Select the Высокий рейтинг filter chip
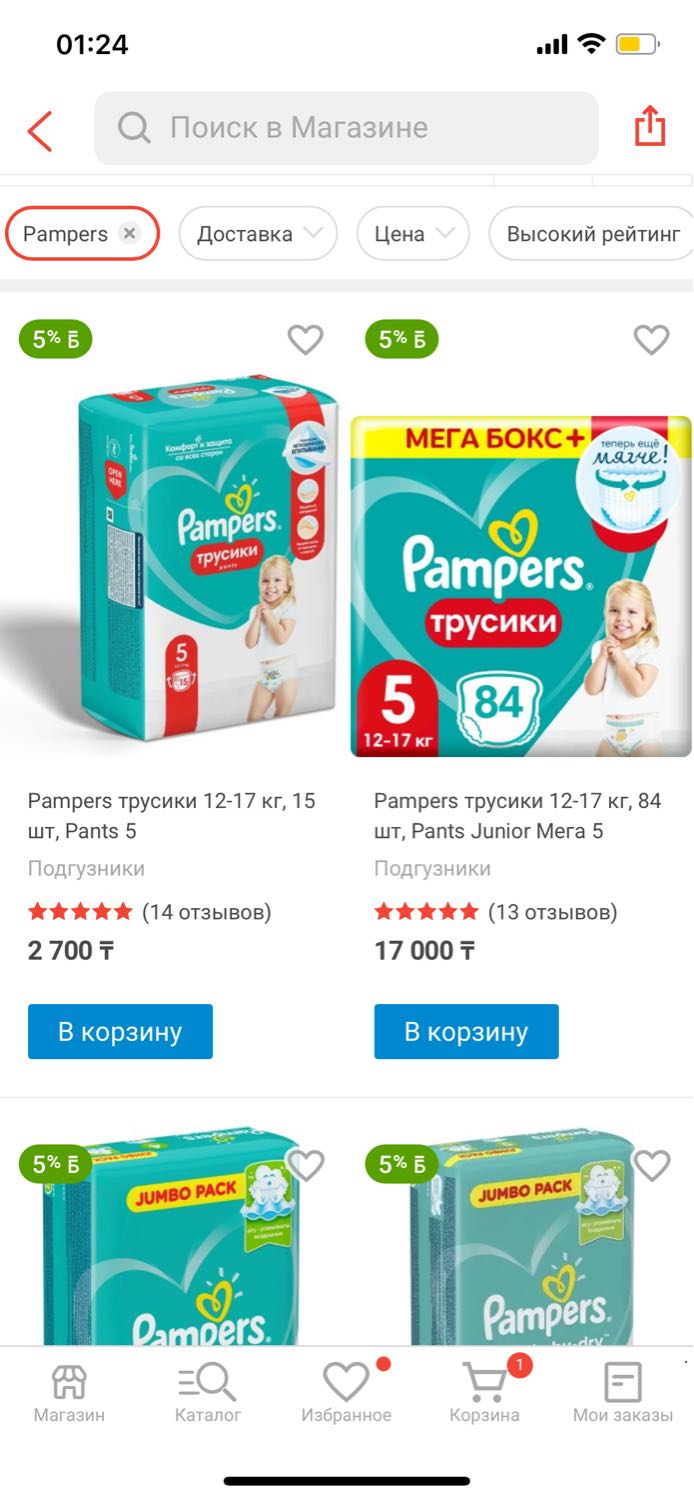This screenshot has width=694, height=1500. point(592,234)
